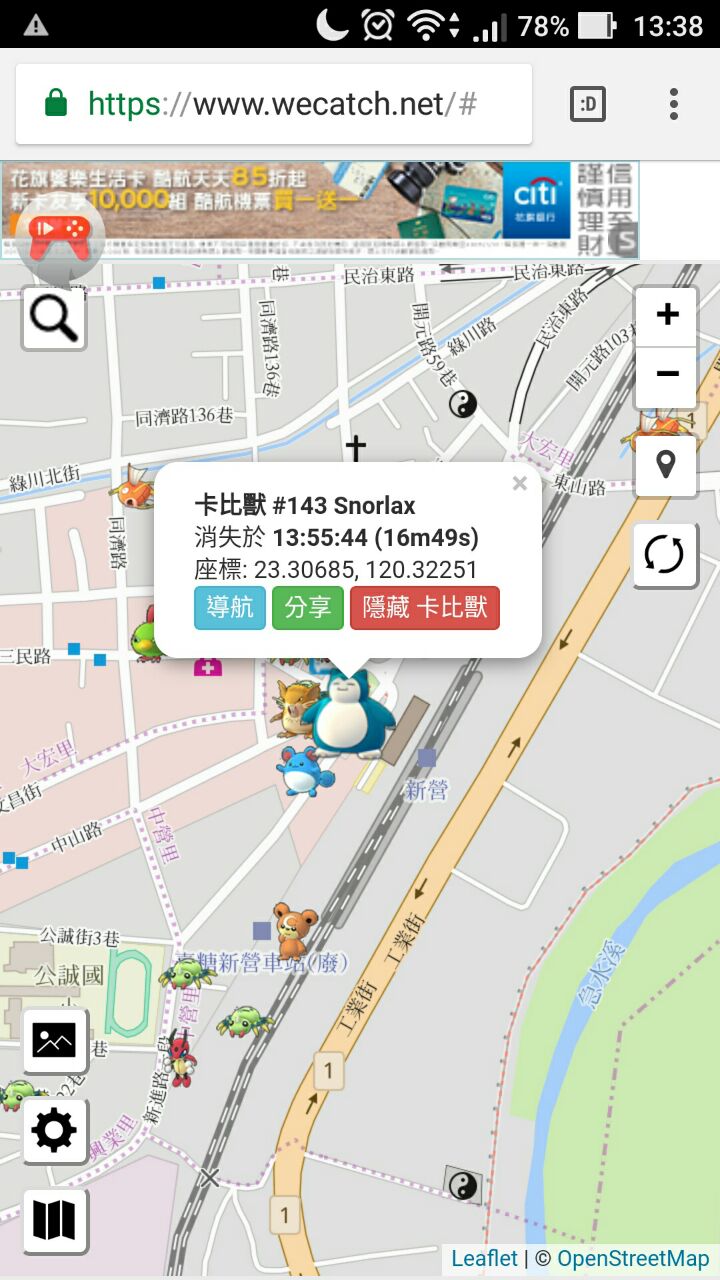Tap 隱藏 卡比獸 to hide Snorlax
Image resolution: width=720 pixels, height=1280 pixels.
pyautogui.click(x=425, y=607)
